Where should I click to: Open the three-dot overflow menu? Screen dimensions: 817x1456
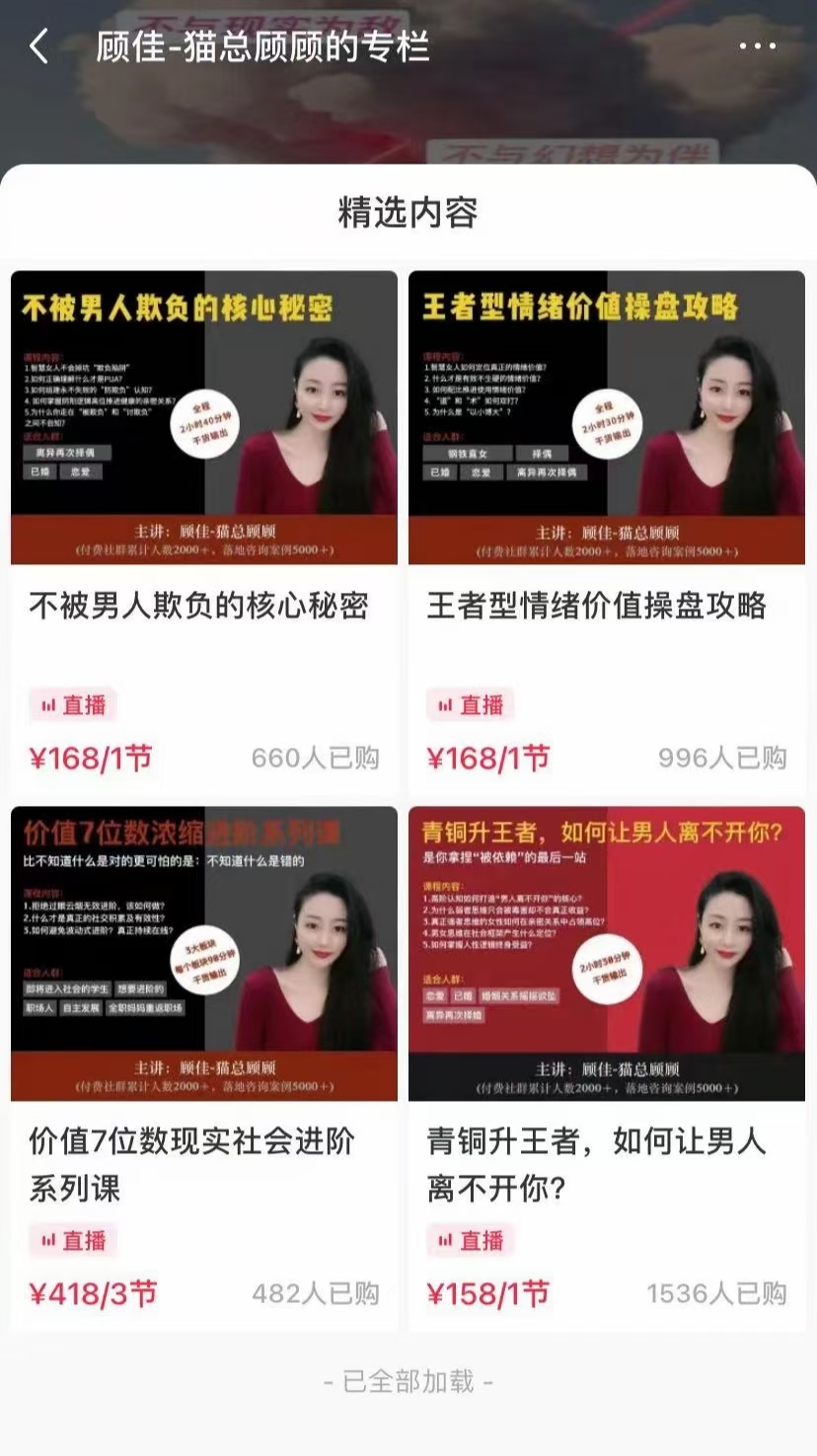tap(757, 46)
